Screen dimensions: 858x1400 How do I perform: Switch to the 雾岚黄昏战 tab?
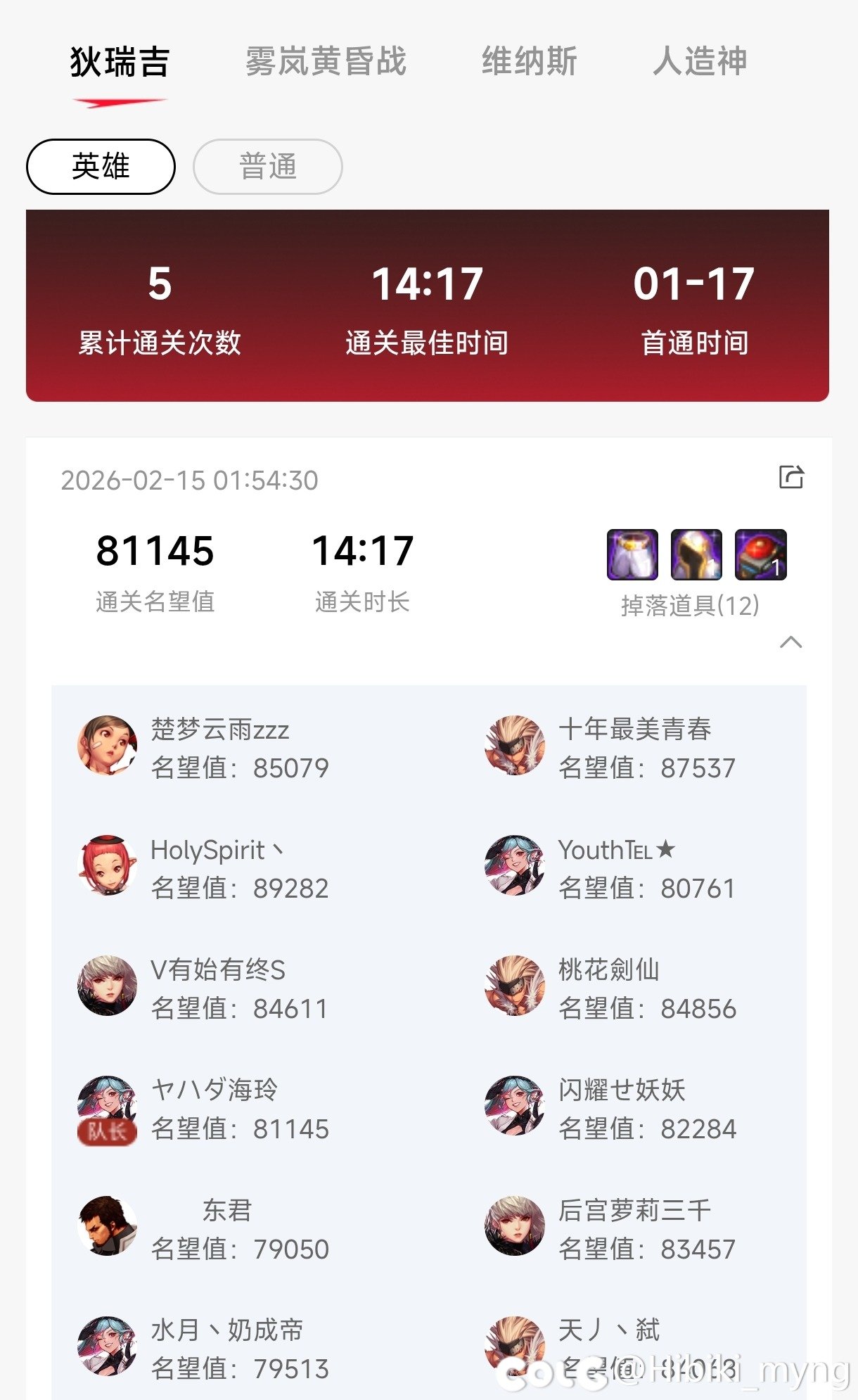pos(326,62)
